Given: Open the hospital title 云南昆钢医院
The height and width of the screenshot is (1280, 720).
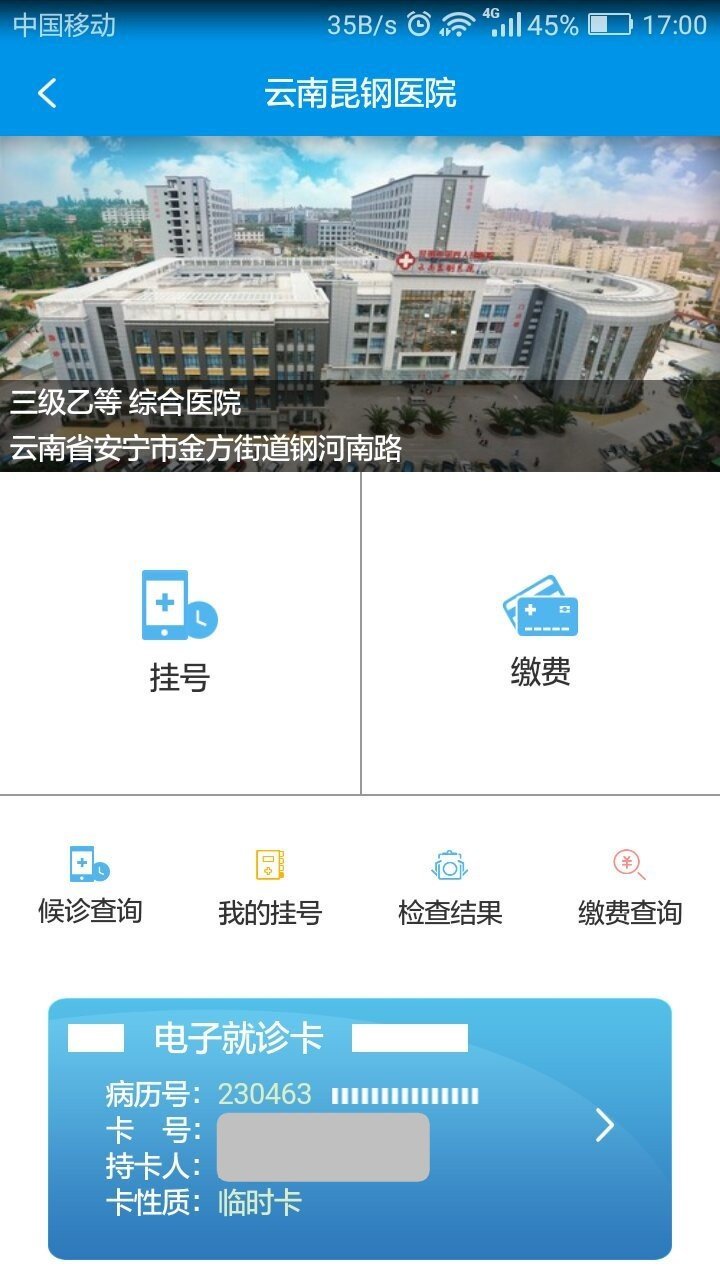Looking at the screenshot, I should click(x=359, y=92).
